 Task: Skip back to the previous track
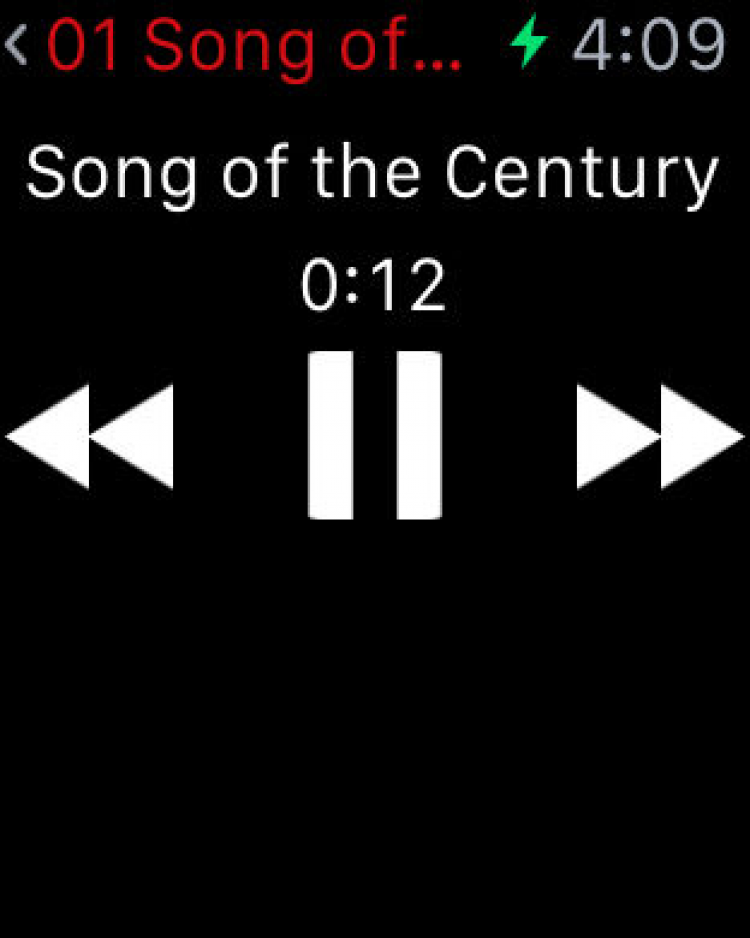[90, 437]
